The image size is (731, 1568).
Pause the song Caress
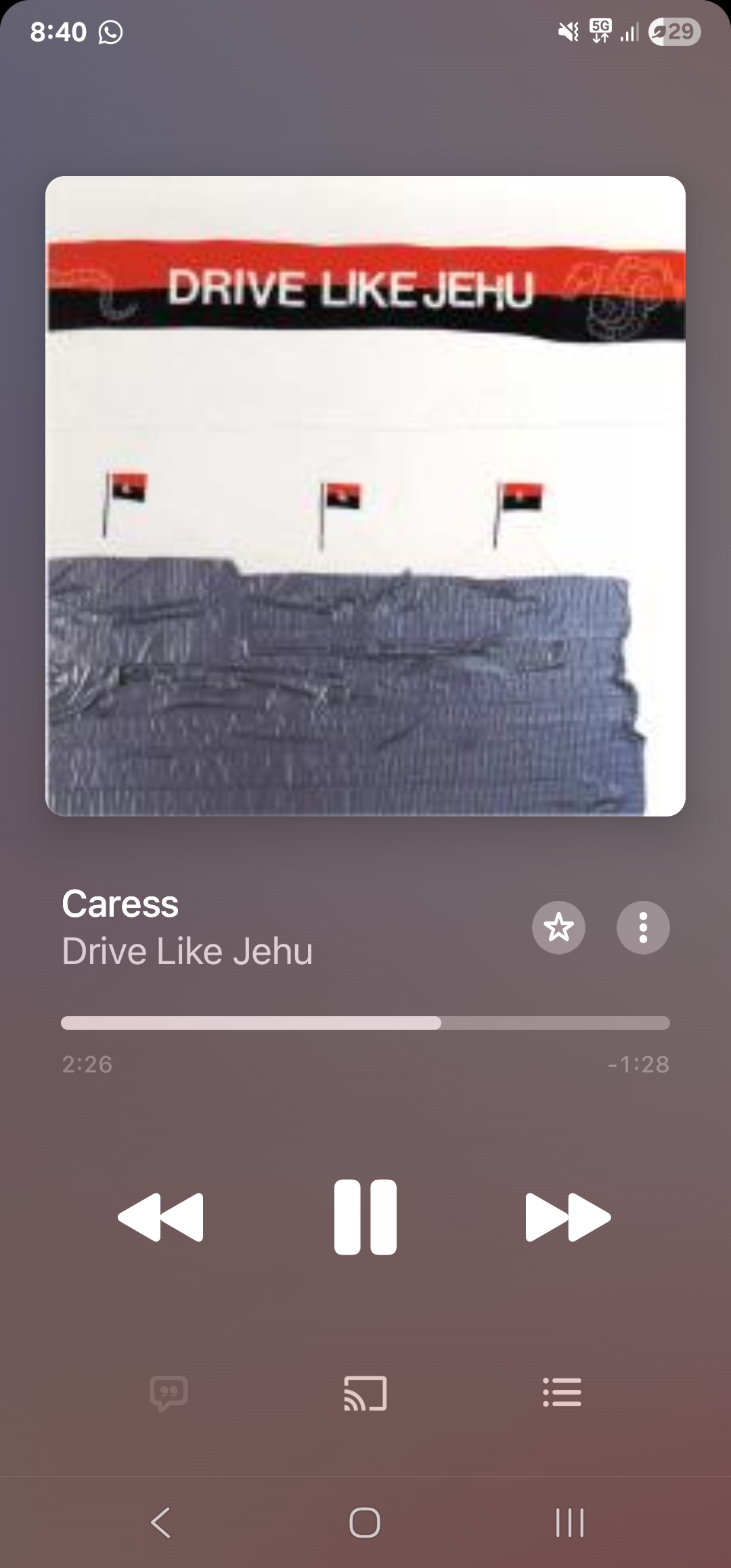365,1217
